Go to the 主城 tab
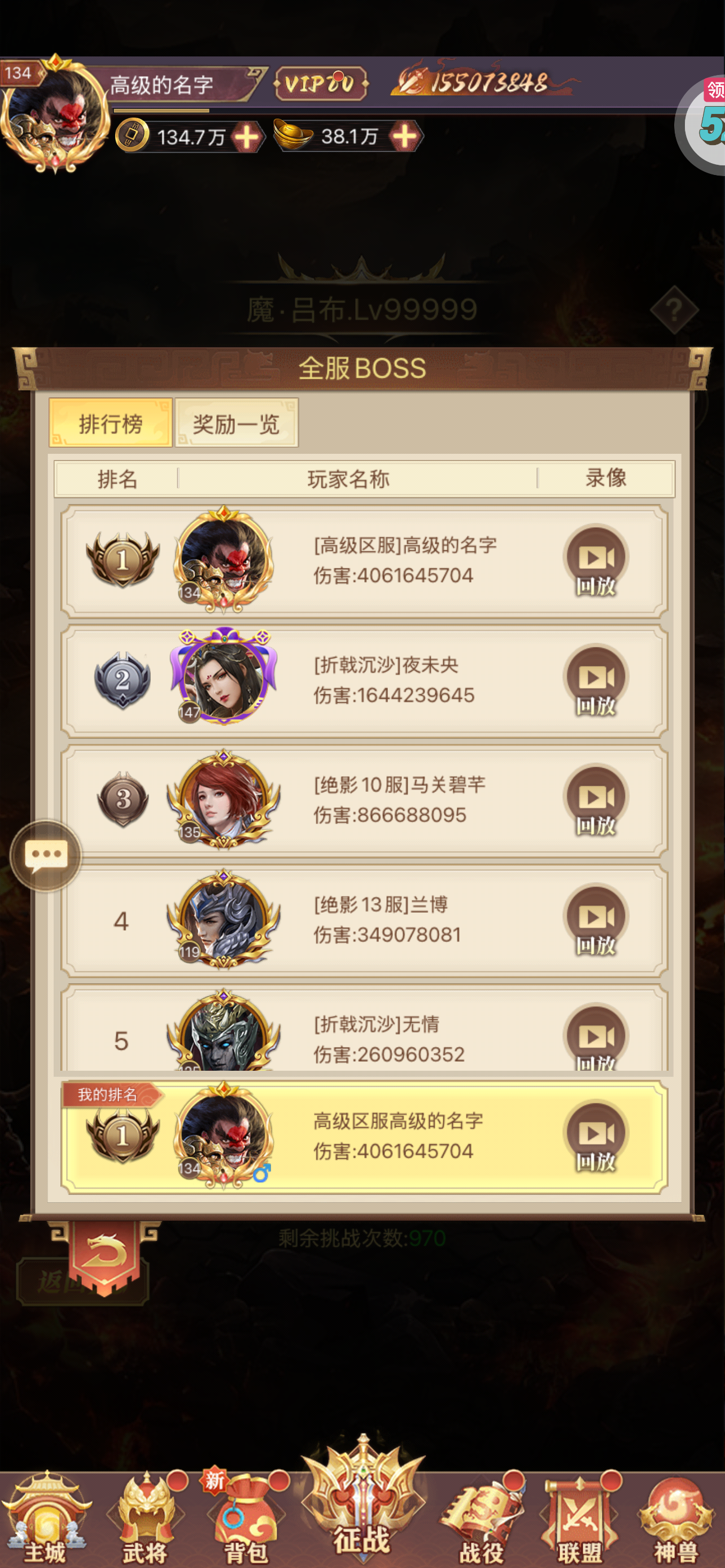725x1568 pixels. (46, 1518)
